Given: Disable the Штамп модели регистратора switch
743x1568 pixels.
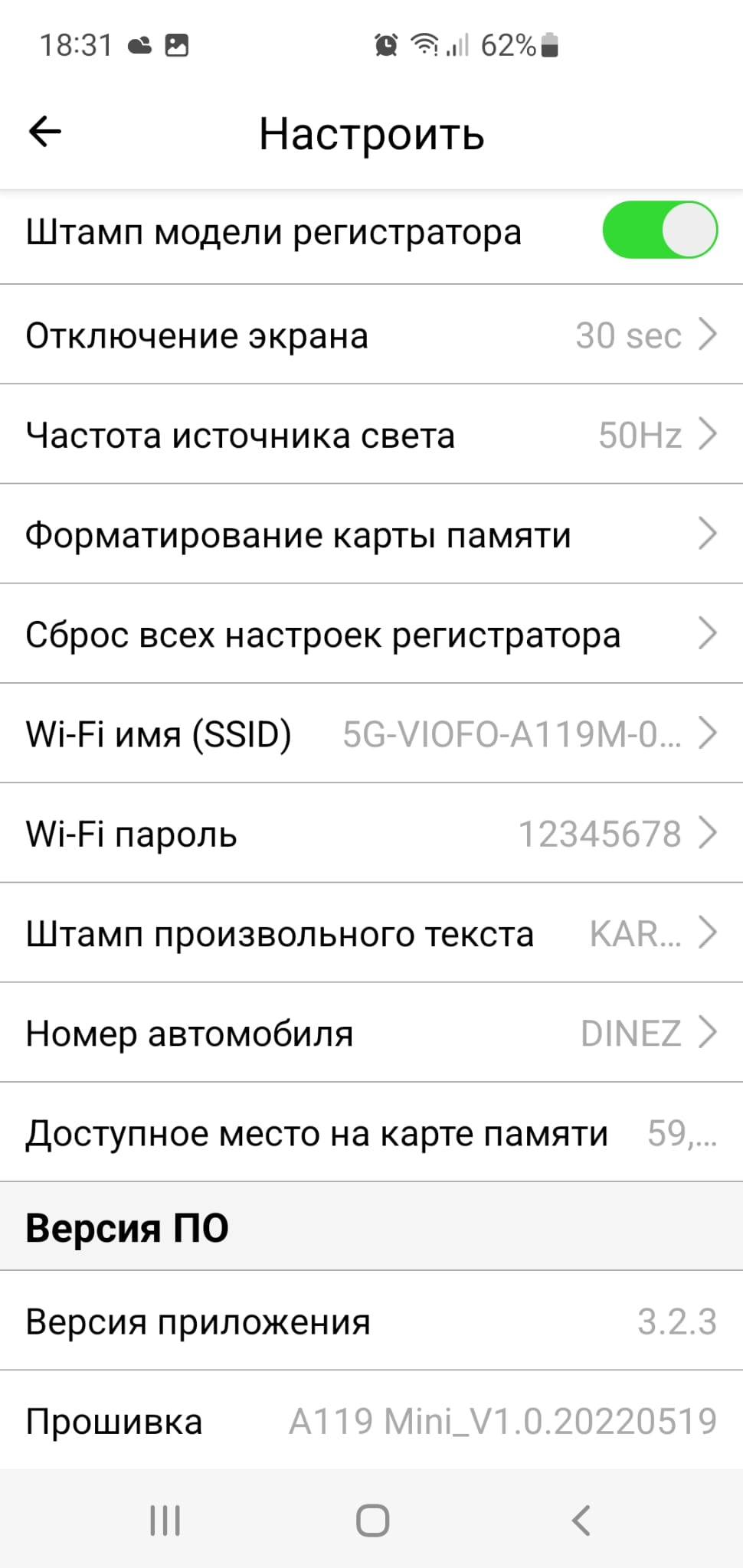Looking at the screenshot, I should point(659,230).
